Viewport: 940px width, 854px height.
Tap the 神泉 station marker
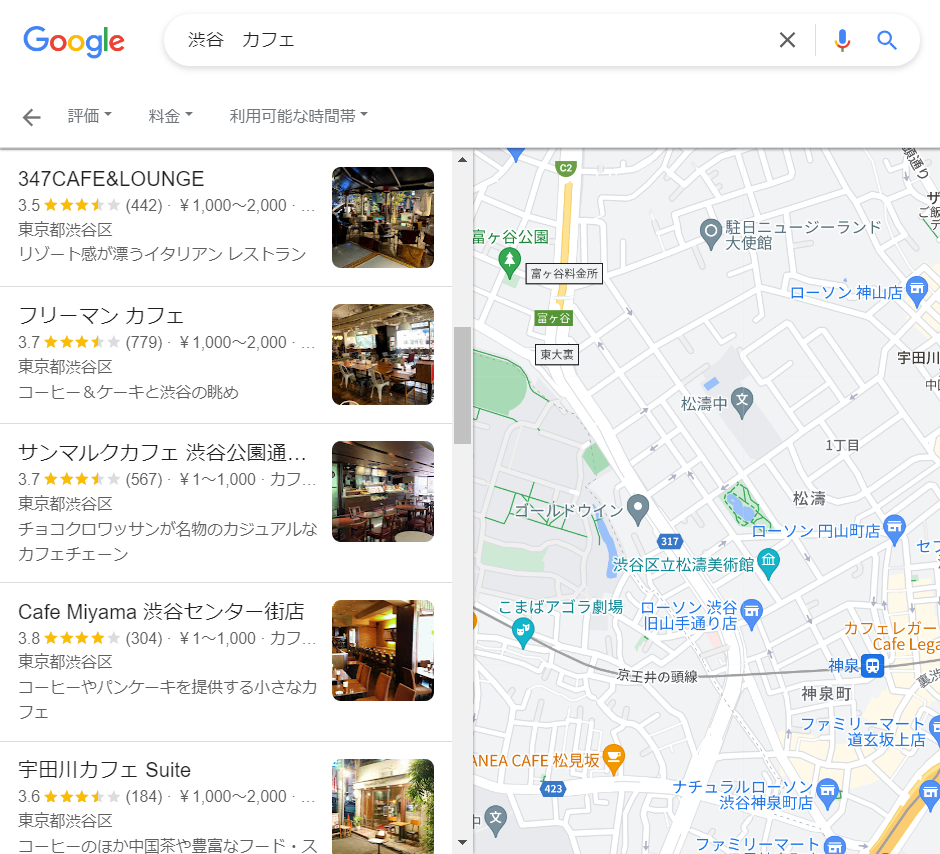click(872, 666)
